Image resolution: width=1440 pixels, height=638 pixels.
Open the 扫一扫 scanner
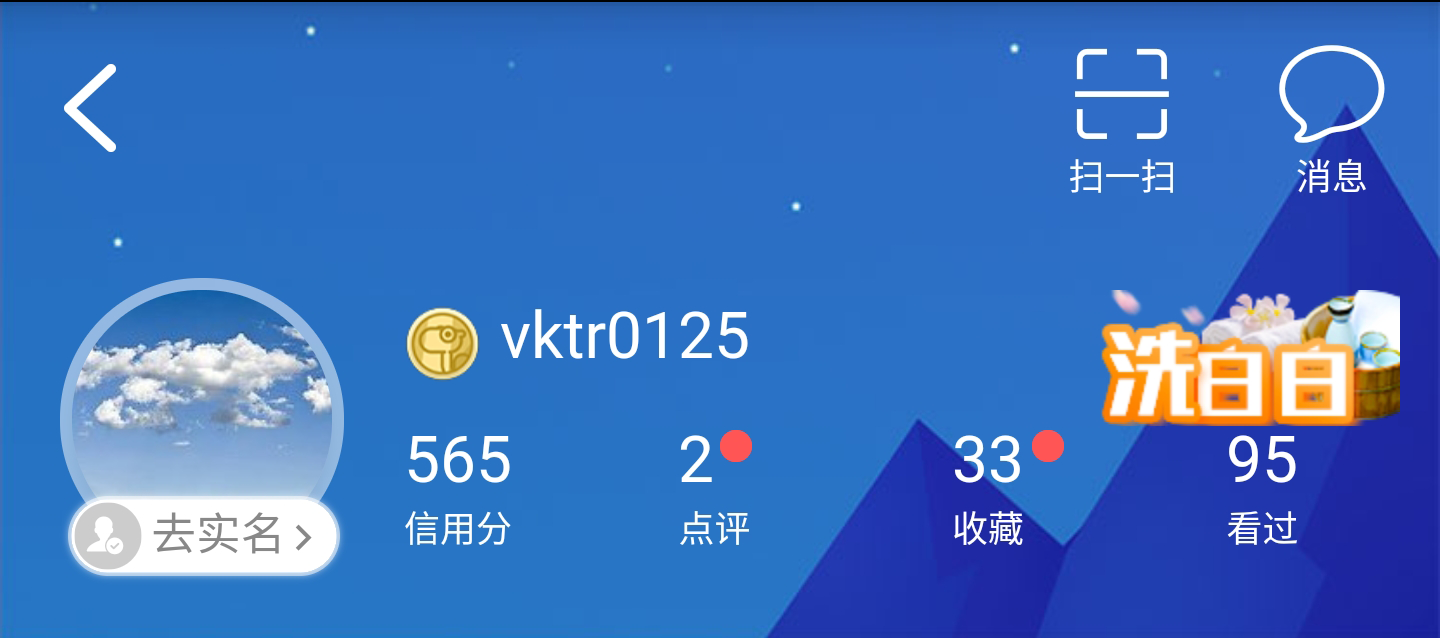[x=1121, y=120]
